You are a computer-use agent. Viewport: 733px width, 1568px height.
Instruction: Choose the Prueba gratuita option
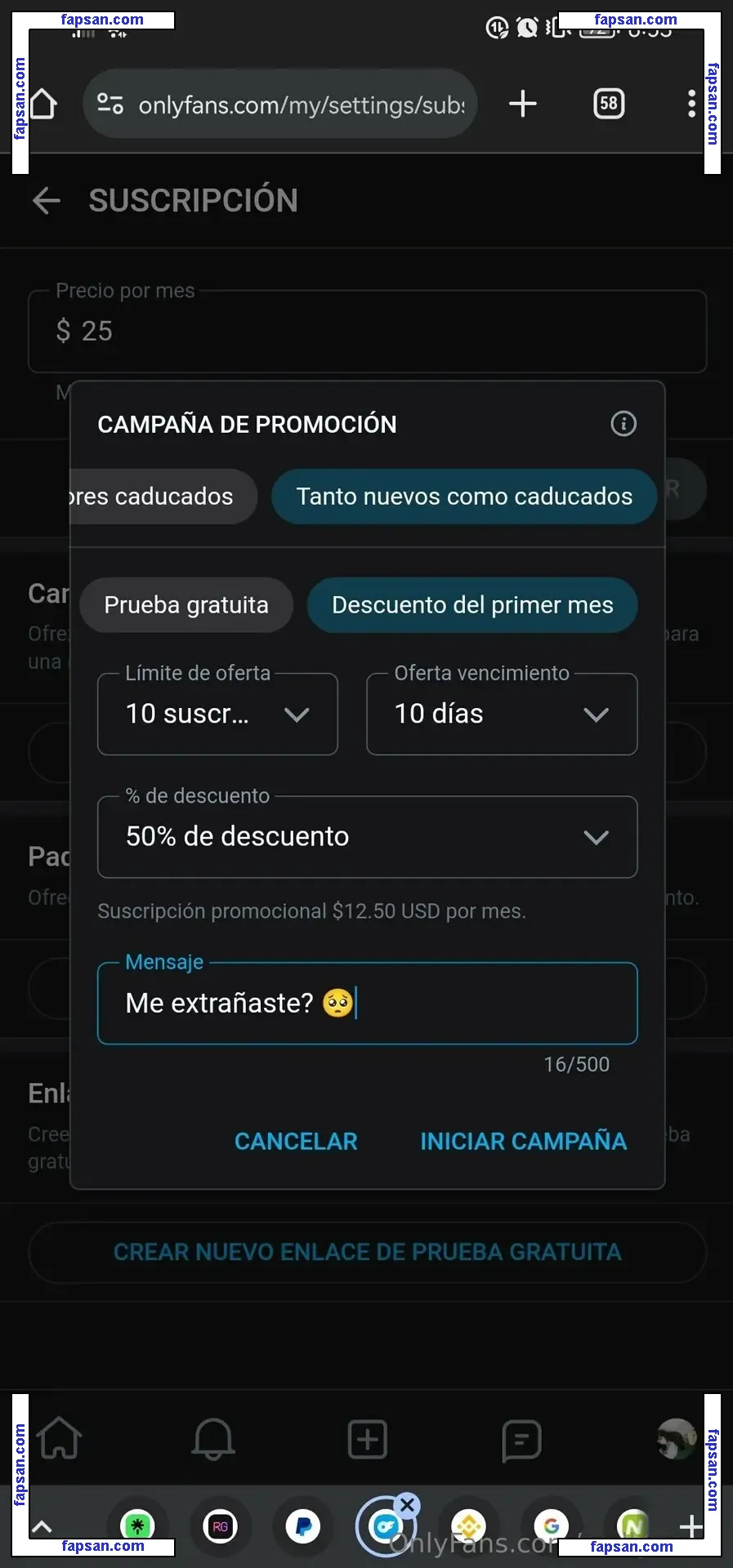pos(186,605)
